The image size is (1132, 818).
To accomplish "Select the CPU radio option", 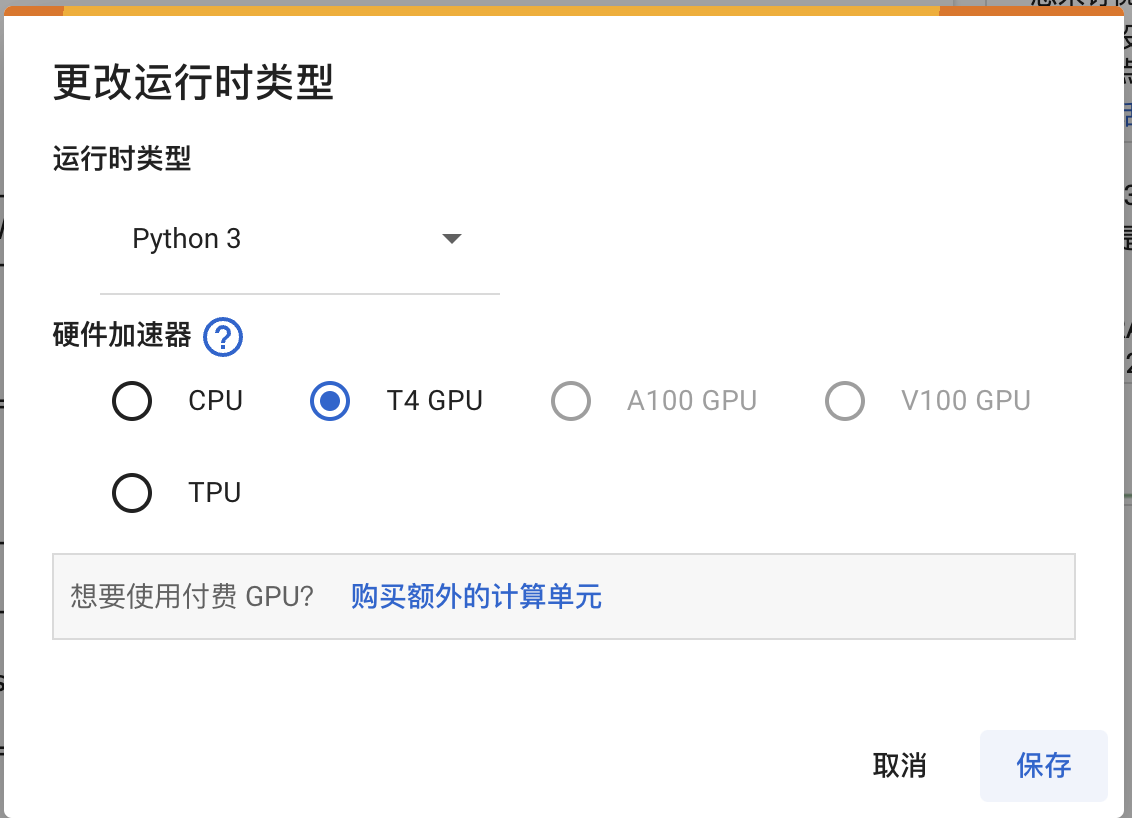I will tap(132, 401).
